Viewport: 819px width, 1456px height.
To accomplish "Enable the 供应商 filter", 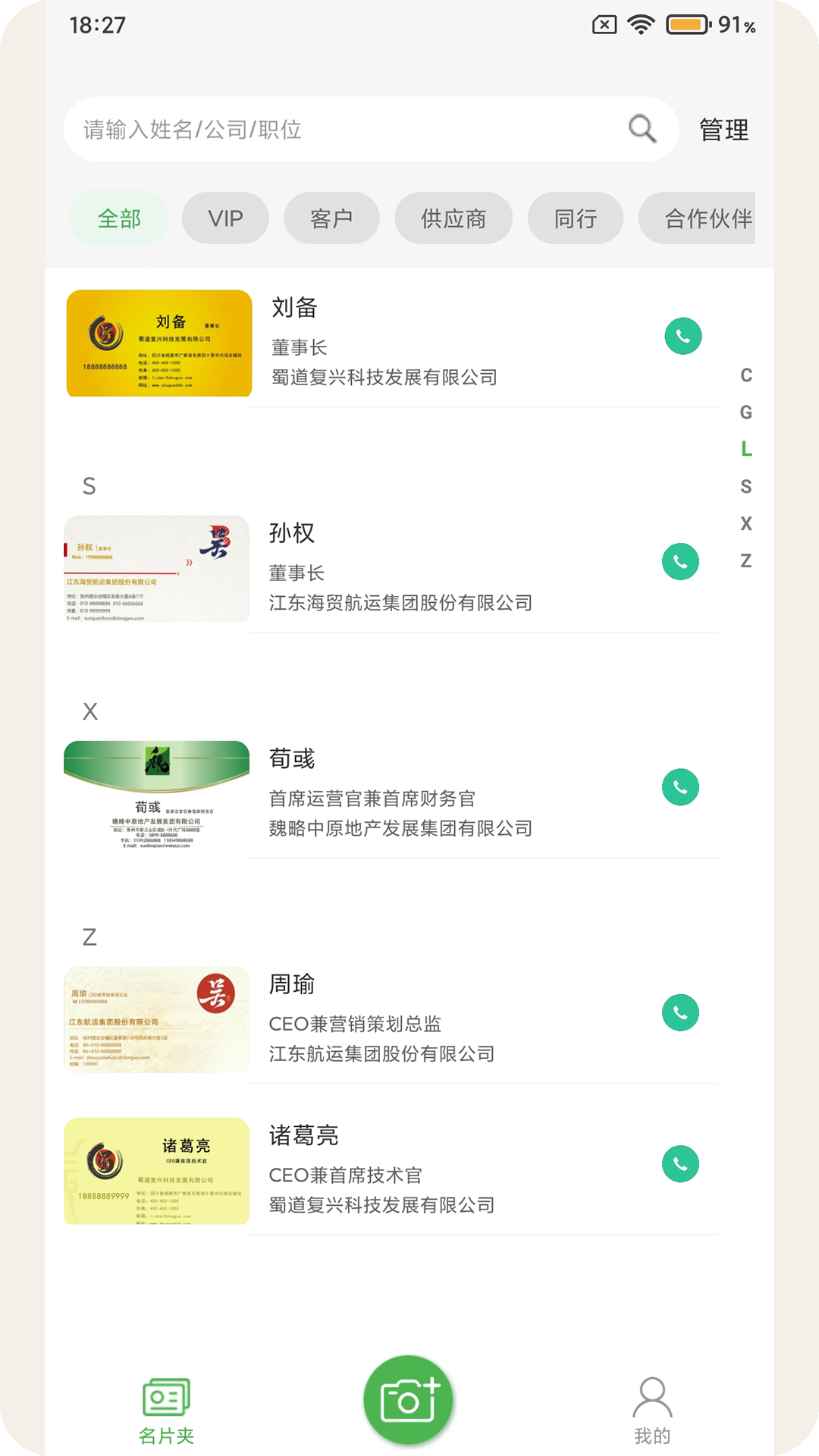I will point(453,218).
